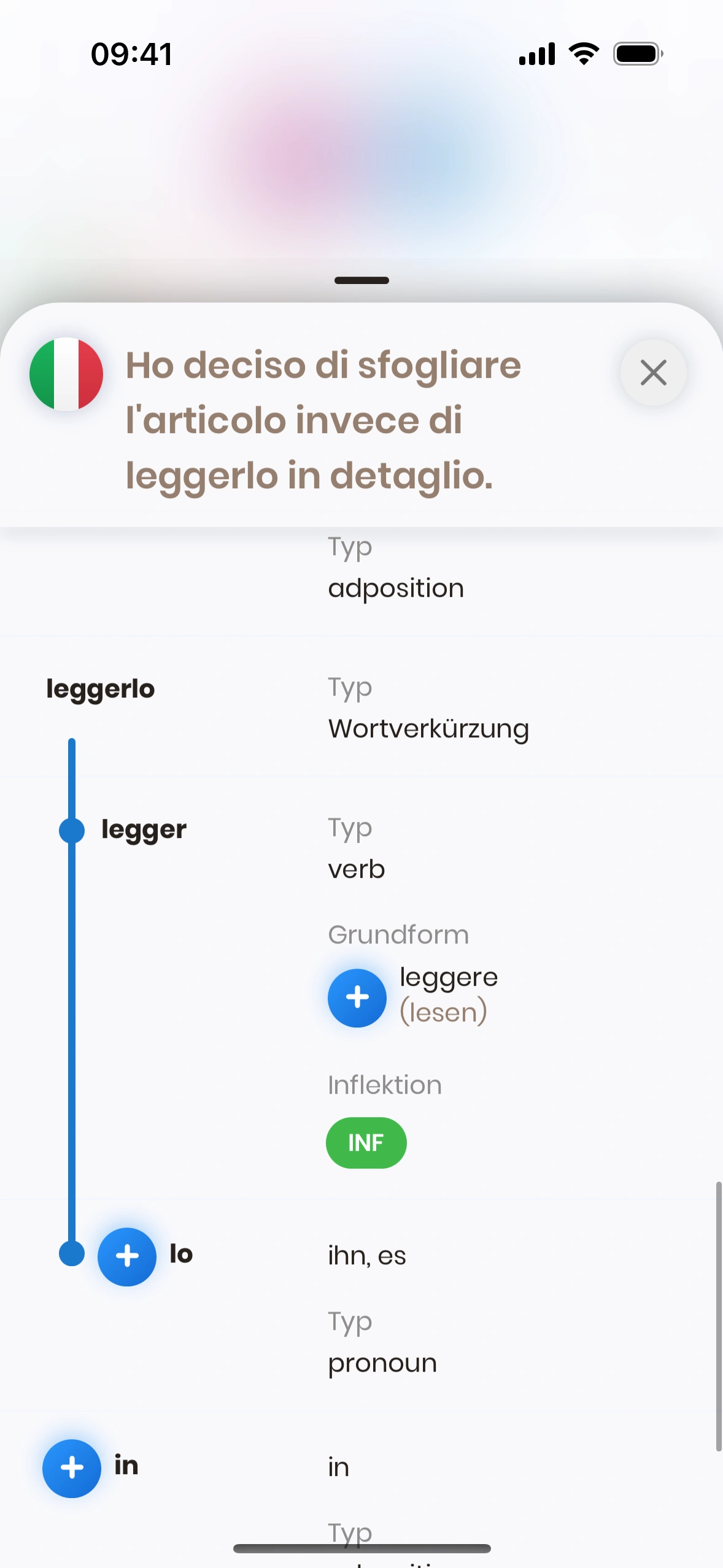The width and height of the screenshot is (723, 1568).
Task: Add base form 'leggere' to vocabulary
Action: point(357,997)
